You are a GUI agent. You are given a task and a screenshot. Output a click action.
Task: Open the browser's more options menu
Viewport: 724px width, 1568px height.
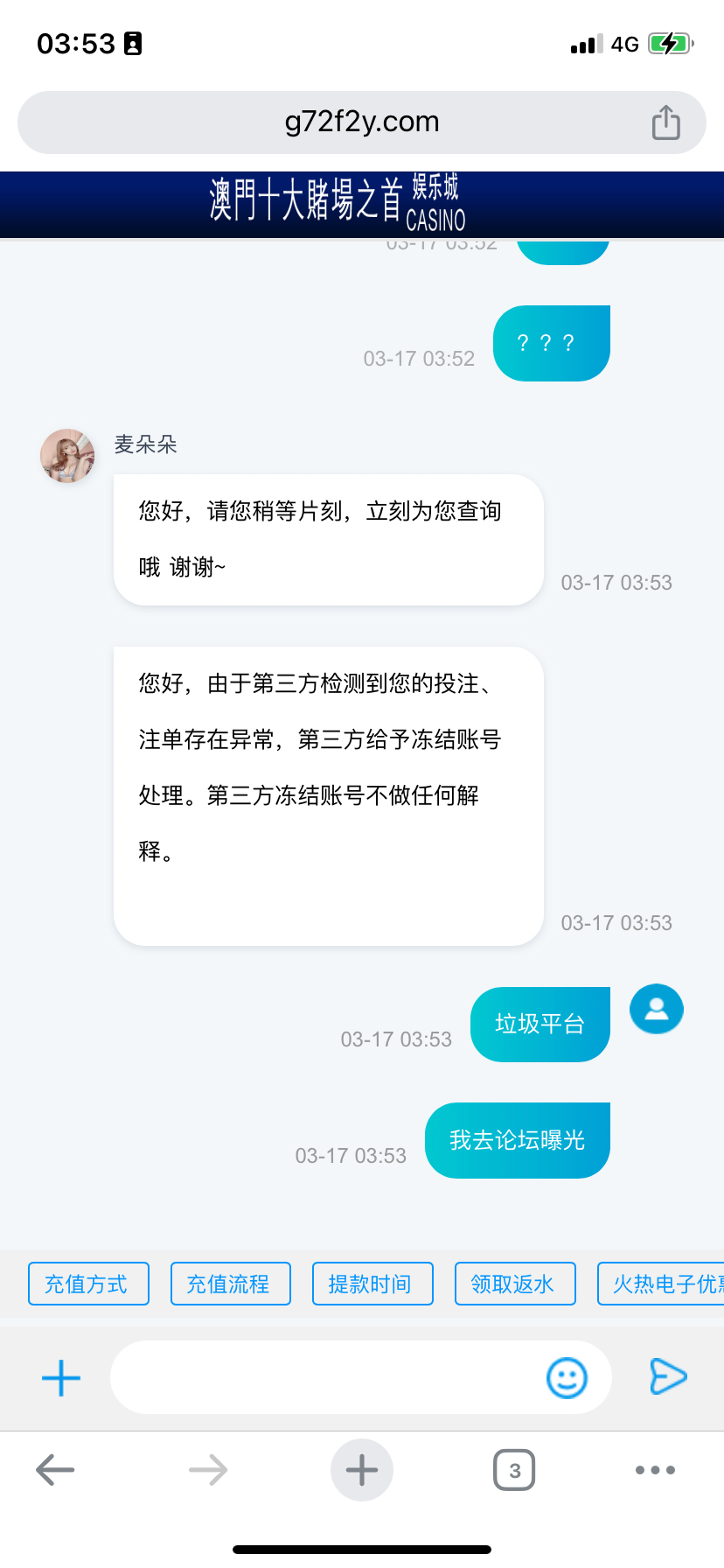[x=655, y=1470]
